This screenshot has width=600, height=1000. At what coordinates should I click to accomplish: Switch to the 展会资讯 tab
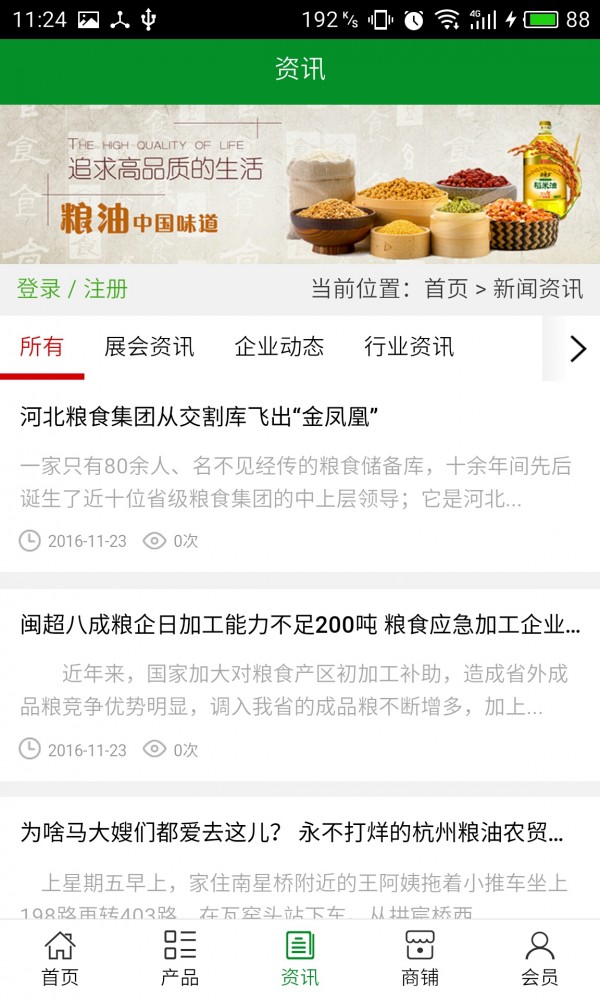tap(149, 347)
